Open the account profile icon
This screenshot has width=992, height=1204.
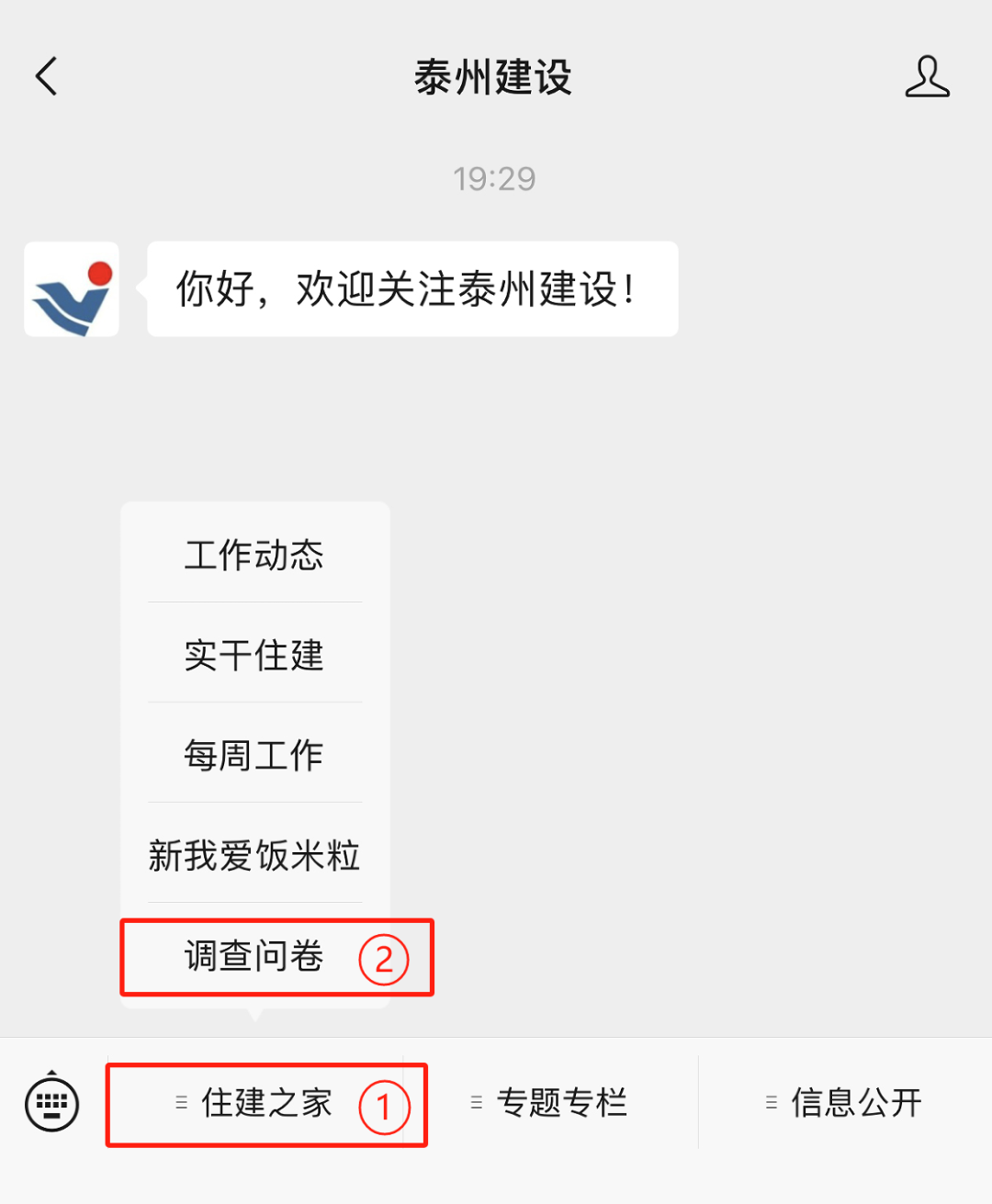(927, 76)
